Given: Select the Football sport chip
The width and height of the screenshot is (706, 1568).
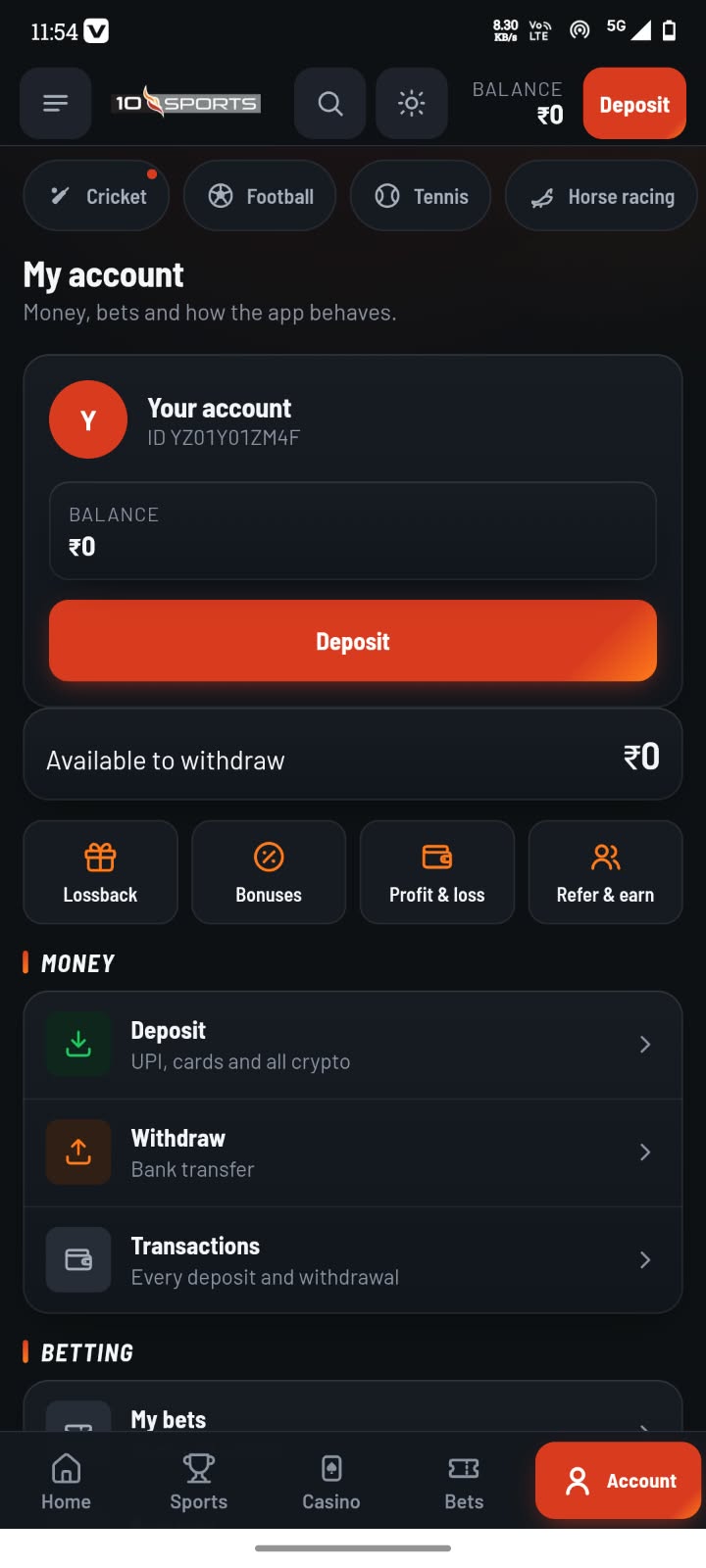Looking at the screenshot, I should point(260,196).
